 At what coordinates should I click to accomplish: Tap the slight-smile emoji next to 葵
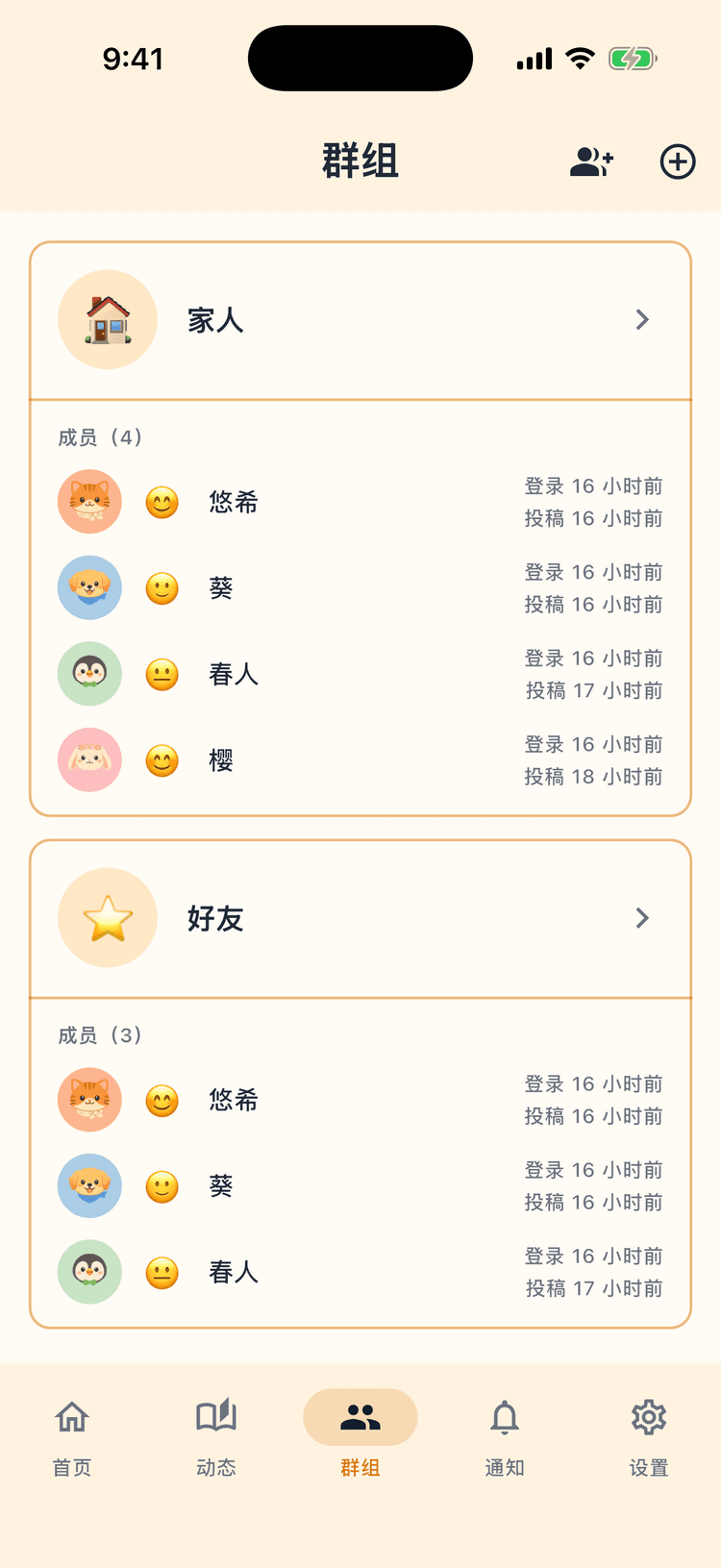(x=162, y=587)
